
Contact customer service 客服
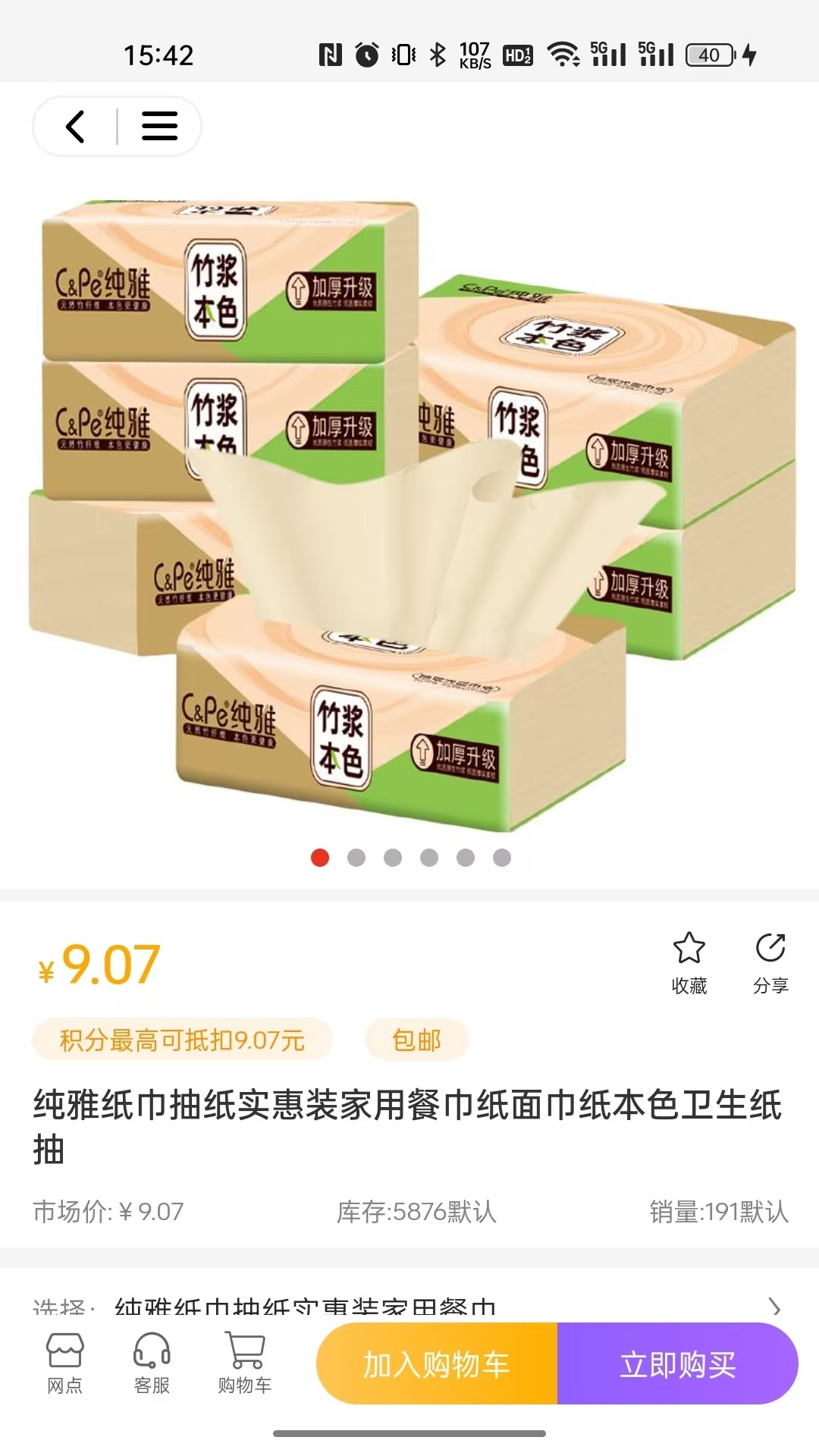152,1363
